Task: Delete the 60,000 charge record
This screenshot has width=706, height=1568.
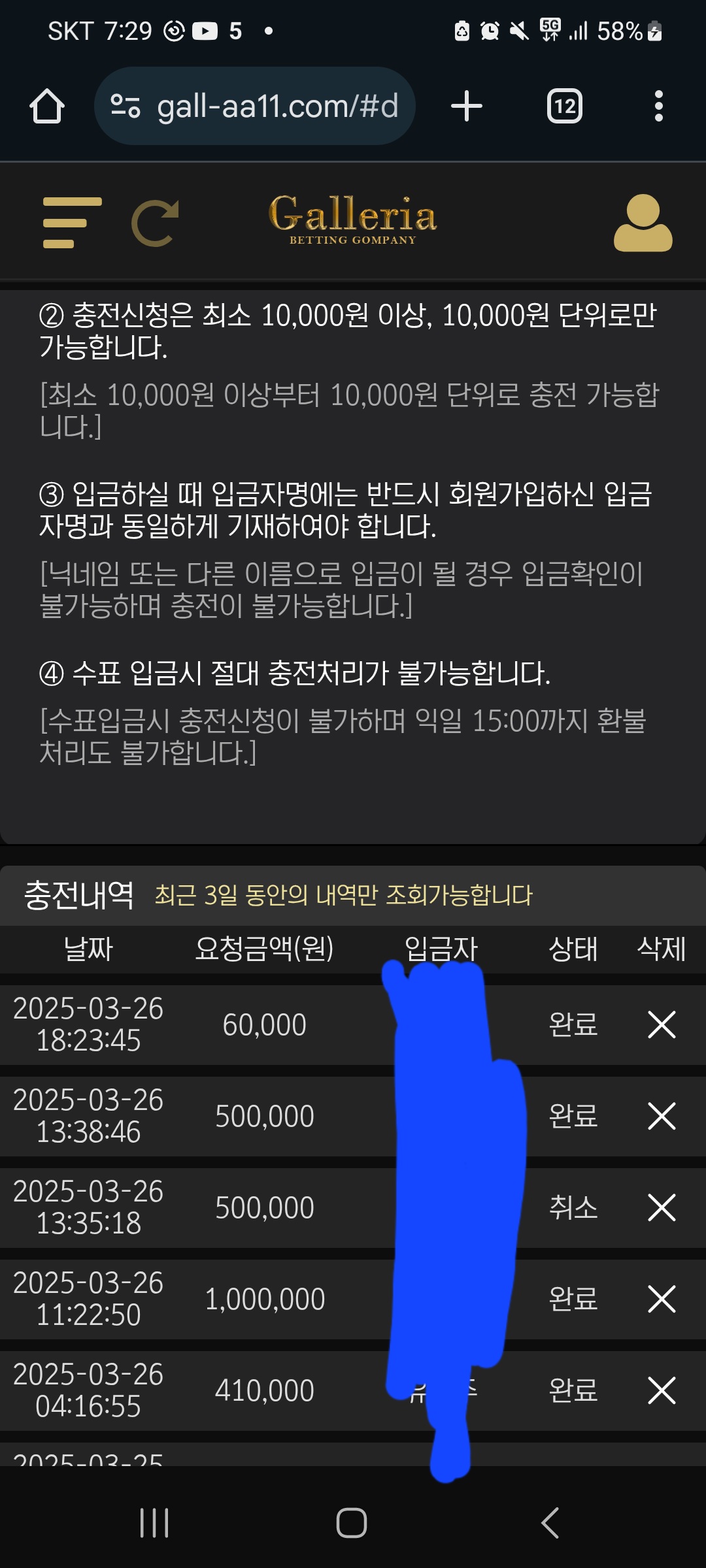Action: click(x=662, y=1024)
